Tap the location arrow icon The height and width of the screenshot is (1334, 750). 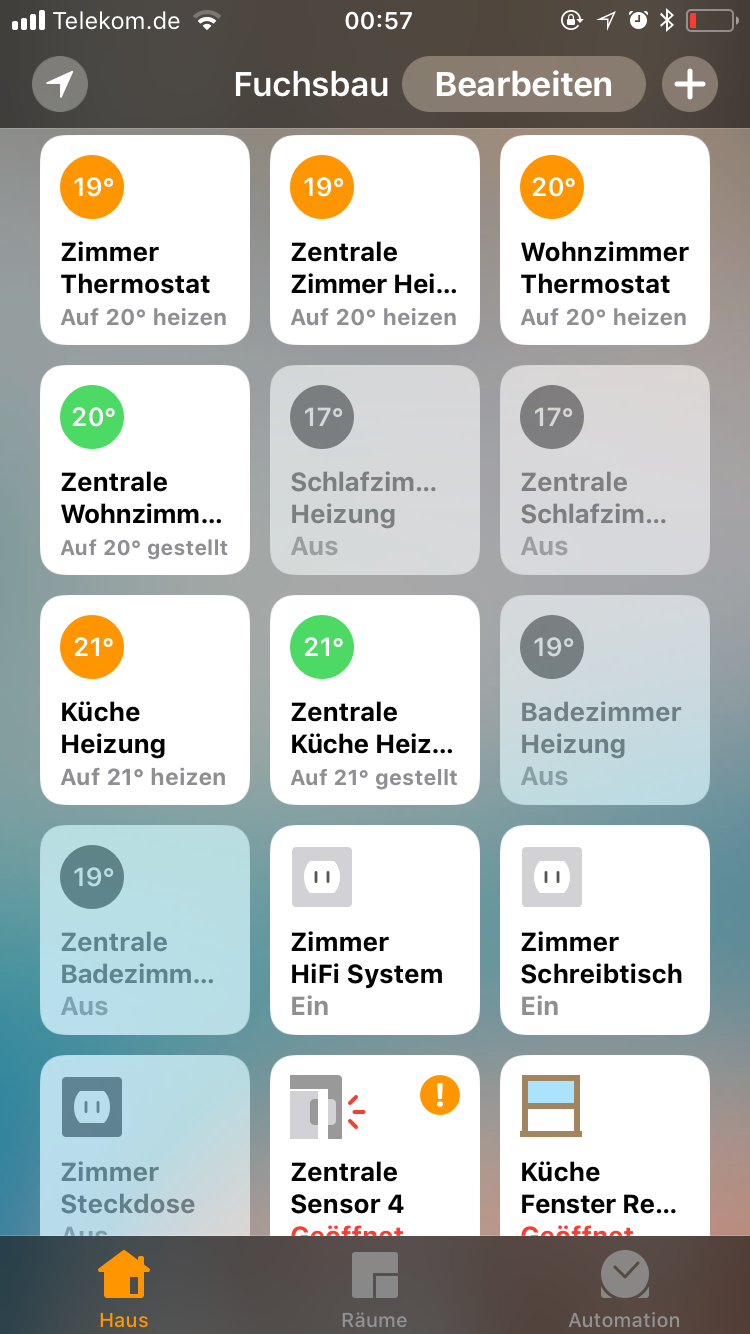(60, 84)
